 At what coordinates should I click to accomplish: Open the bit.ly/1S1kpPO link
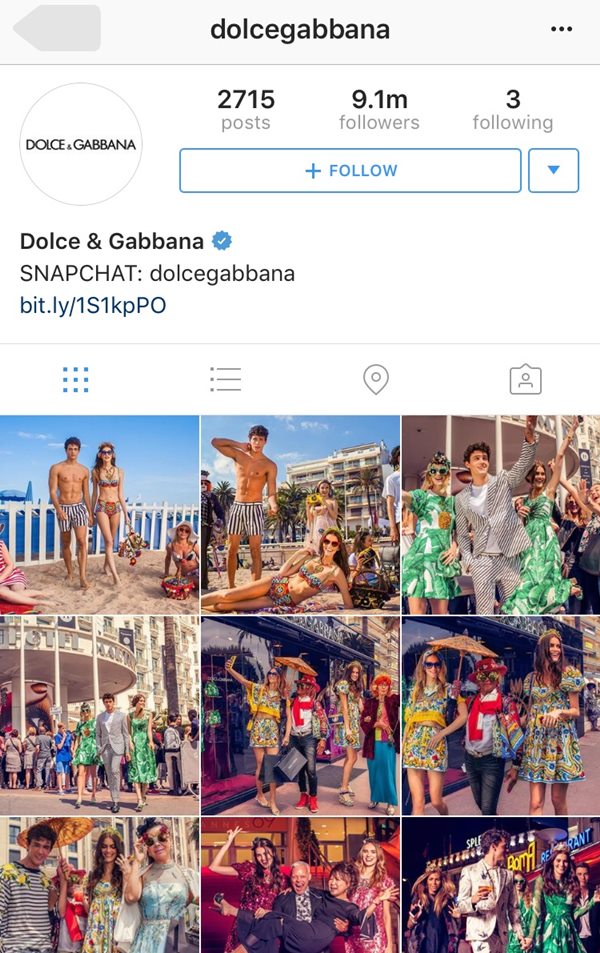[x=93, y=306]
